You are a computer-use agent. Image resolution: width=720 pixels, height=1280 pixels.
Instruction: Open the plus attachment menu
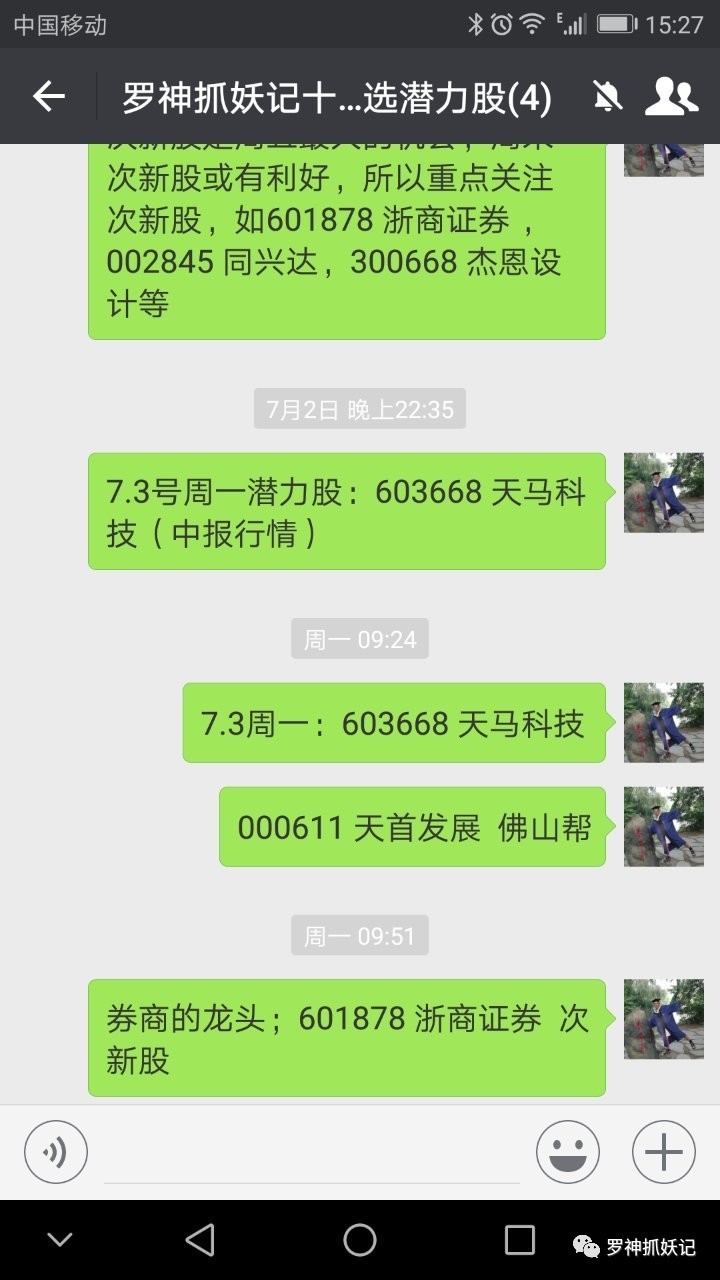pos(664,1152)
